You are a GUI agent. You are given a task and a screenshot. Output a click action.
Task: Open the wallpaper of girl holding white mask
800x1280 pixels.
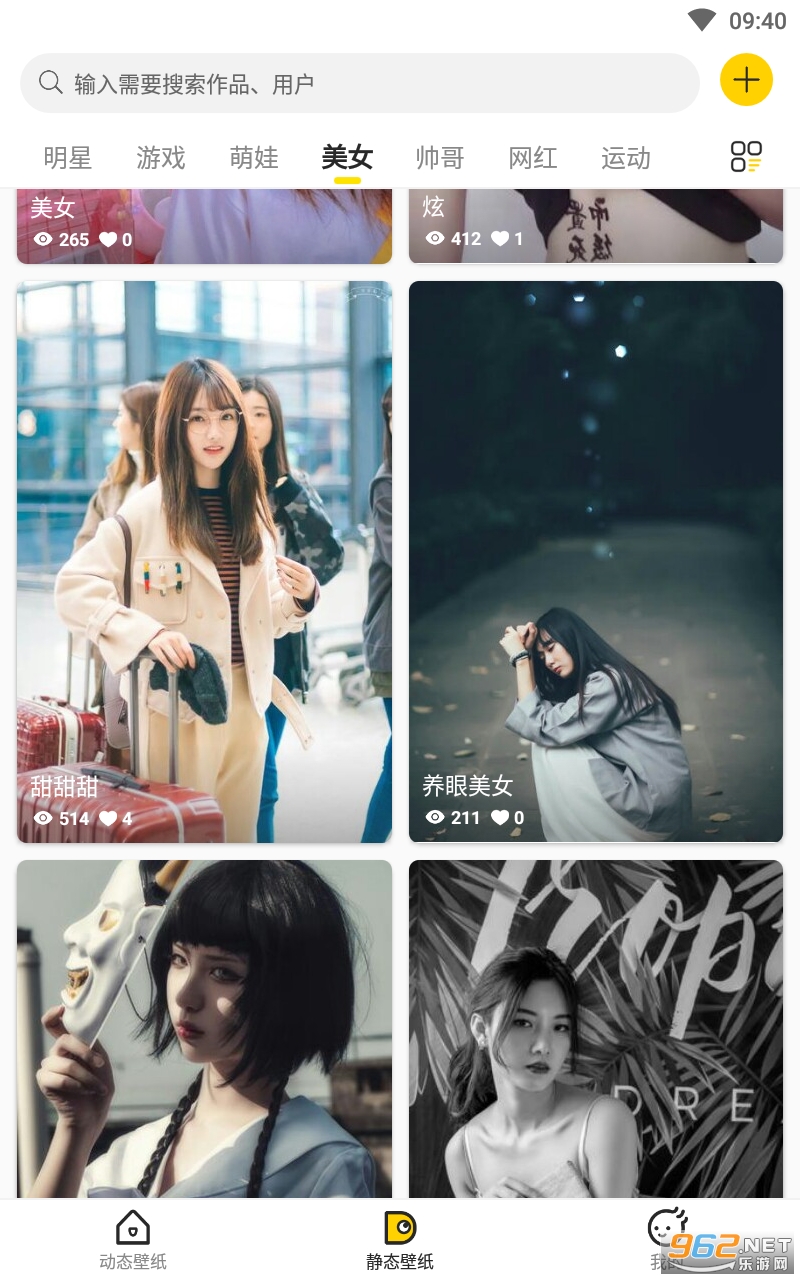204,1029
